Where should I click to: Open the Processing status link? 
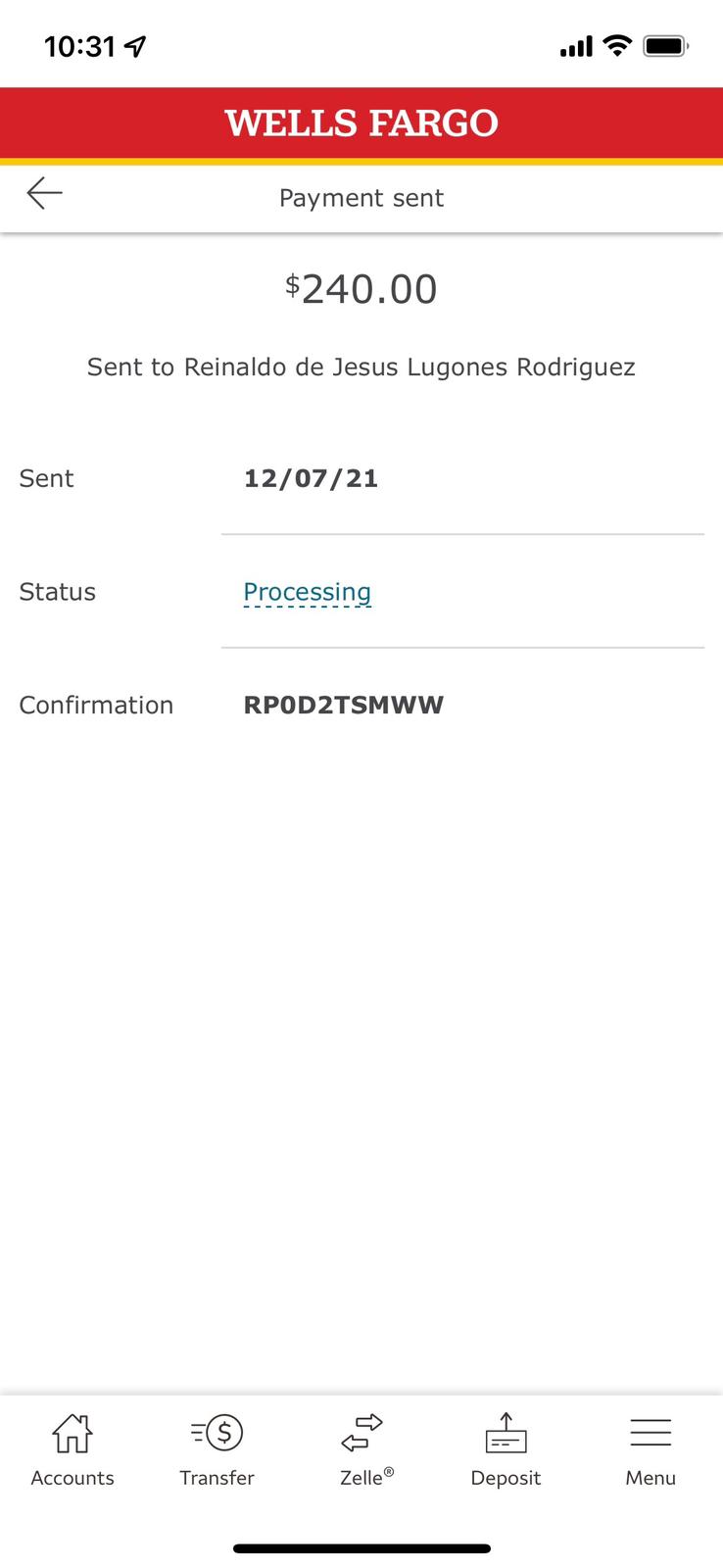pyautogui.click(x=307, y=592)
